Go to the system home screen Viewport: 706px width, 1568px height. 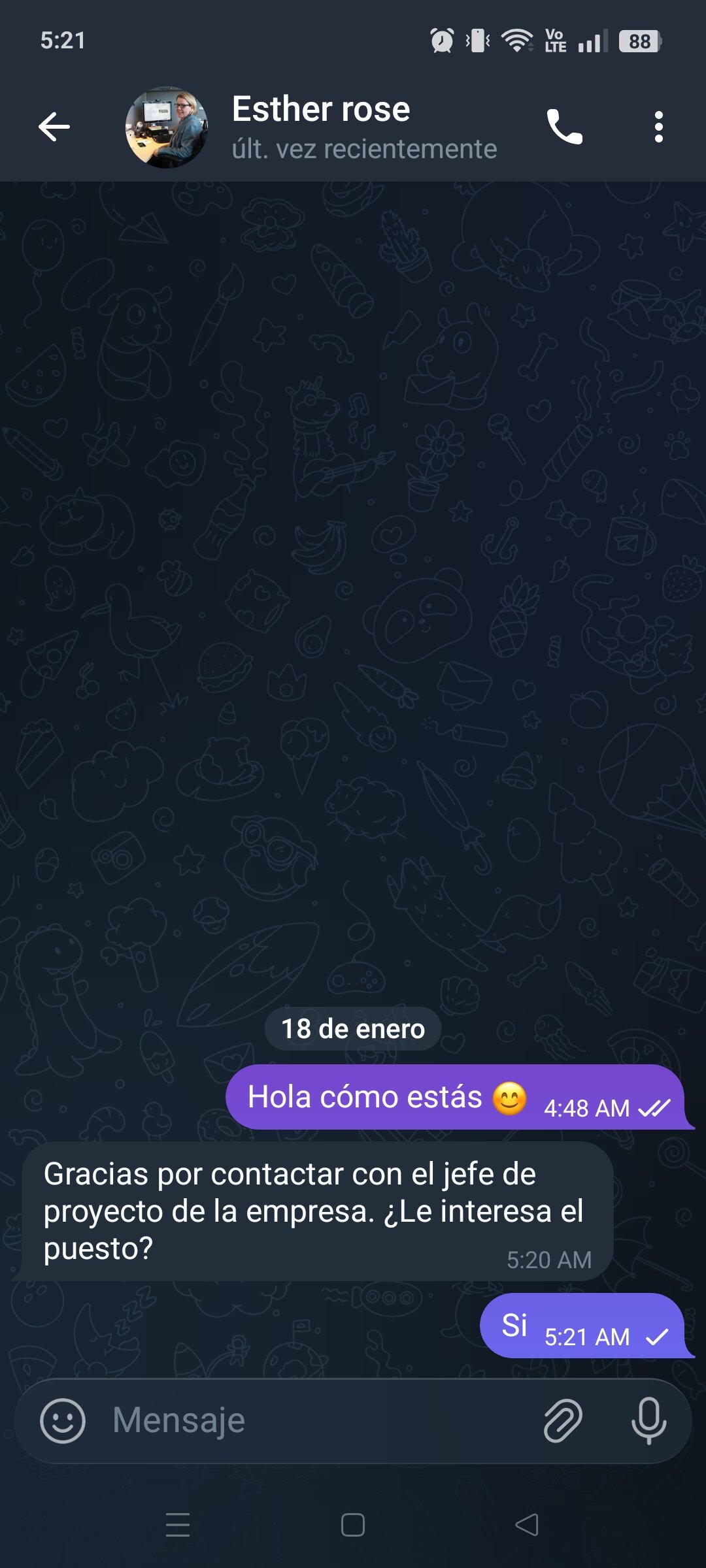353,1525
